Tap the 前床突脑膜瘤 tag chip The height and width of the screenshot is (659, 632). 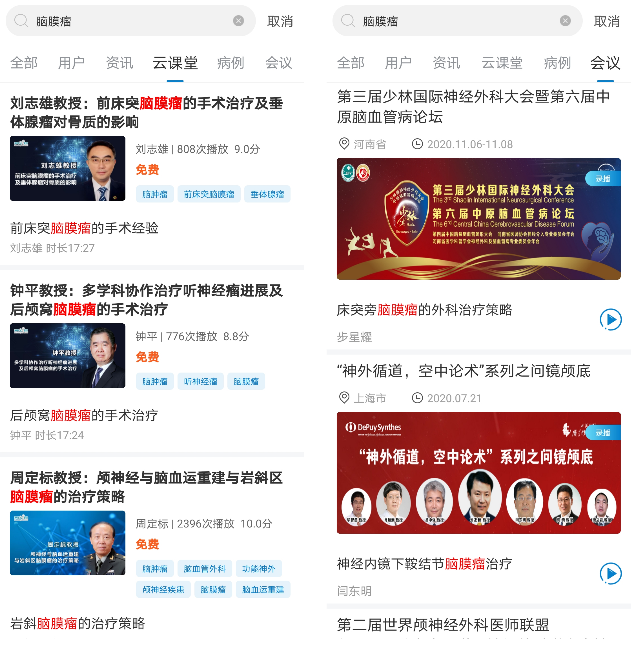[x=208, y=194]
